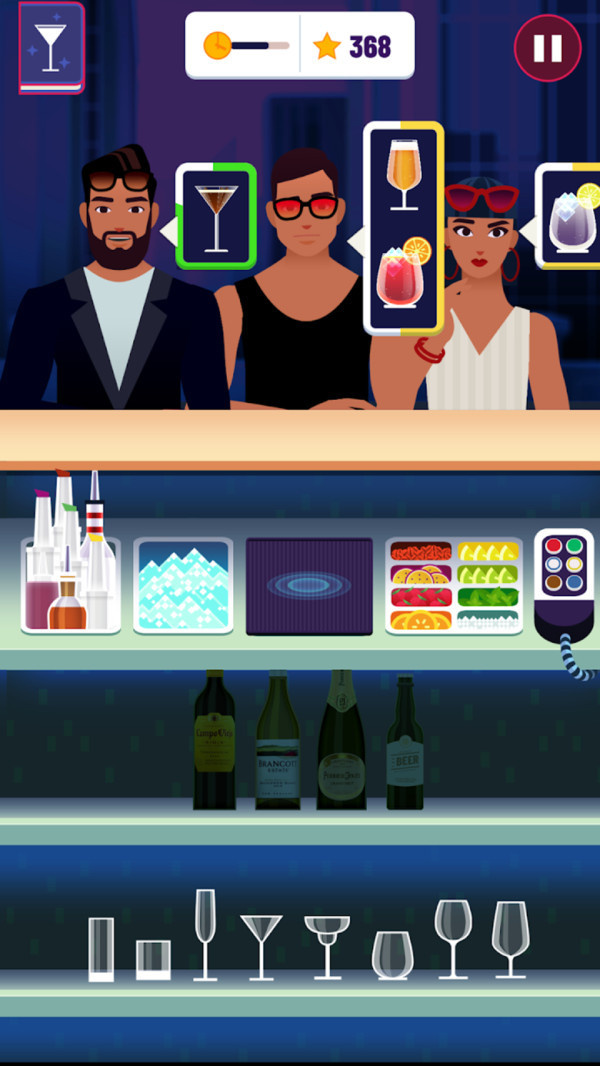Pick the champagne flute glass
The height and width of the screenshot is (1066, 600).
click(205, 933)
